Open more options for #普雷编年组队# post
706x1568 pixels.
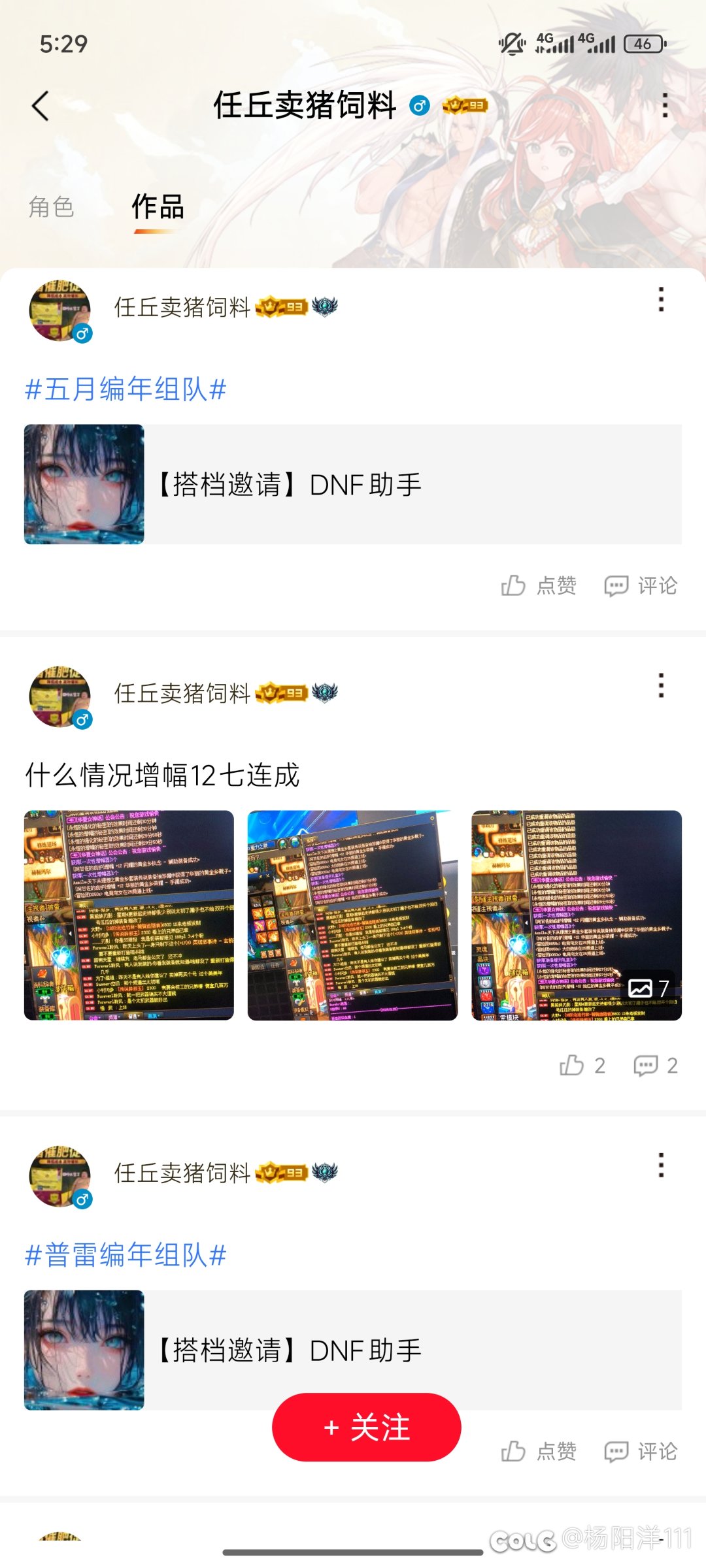pos(661,1165)
